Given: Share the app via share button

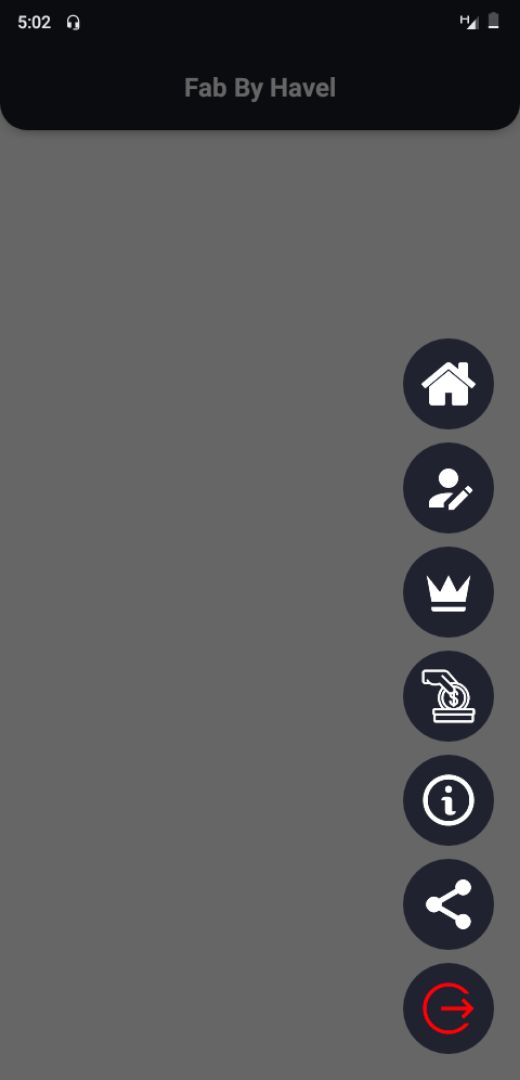Looking at the screenshot, I should [448, 904].
